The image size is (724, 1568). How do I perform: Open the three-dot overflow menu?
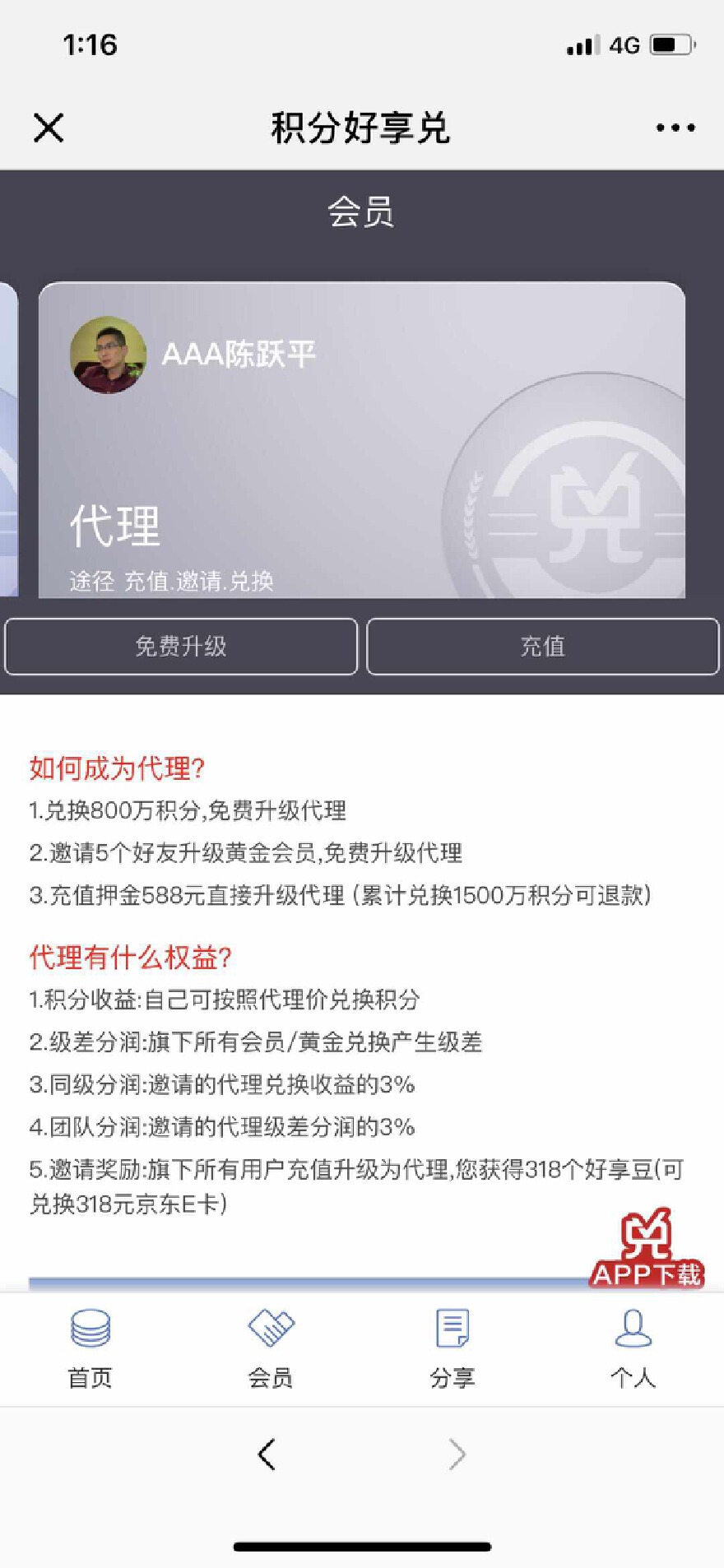(x=675, y=128)
